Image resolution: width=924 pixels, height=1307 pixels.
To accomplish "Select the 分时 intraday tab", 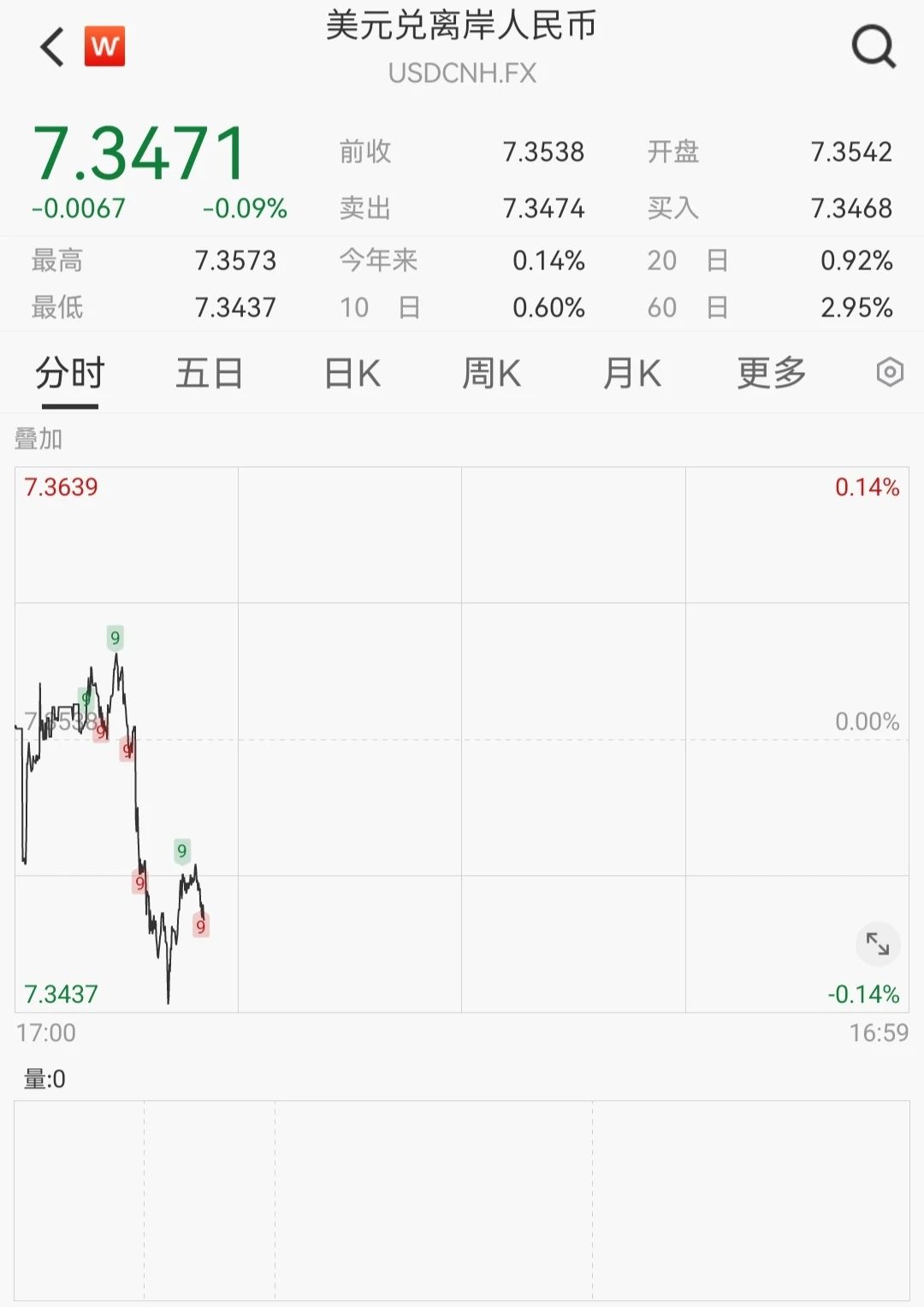I will coord(70,374).
